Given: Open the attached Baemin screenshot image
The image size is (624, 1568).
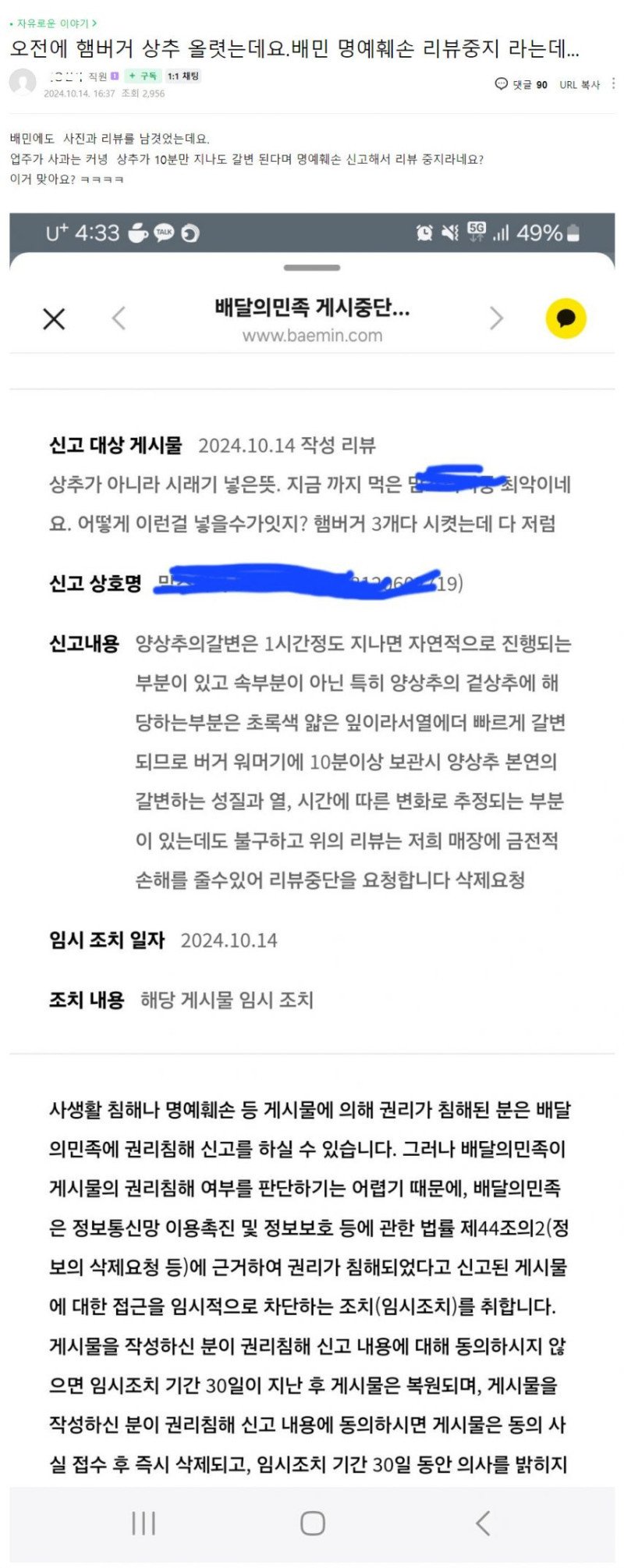Looking at the screenshot, I should coord(312,859).
